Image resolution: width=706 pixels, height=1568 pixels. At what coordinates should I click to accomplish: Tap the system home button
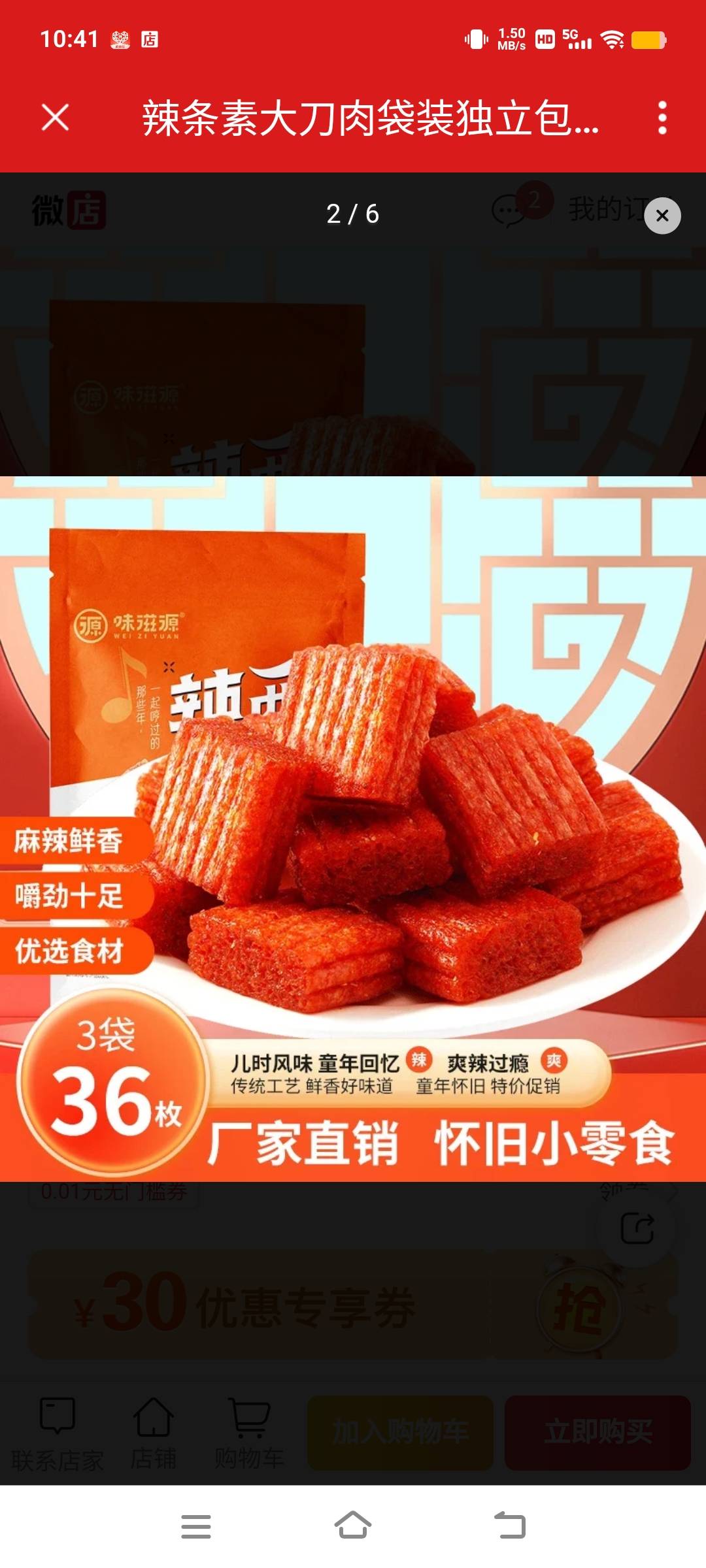353,1526
